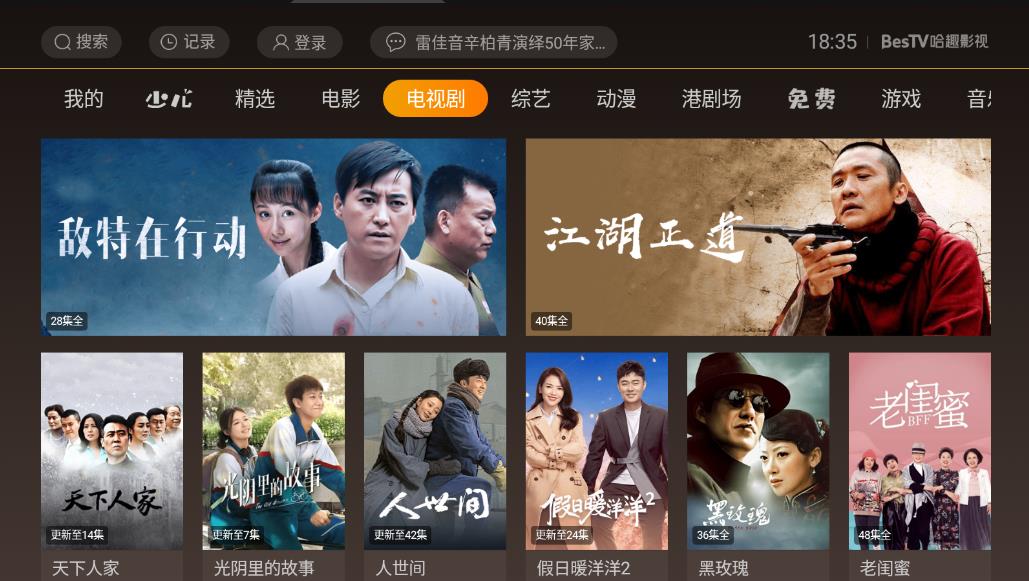Open the 雷佳音辛柏青 news message banner
This screenshot has width=1029, height=581.
tap(493, 42)
